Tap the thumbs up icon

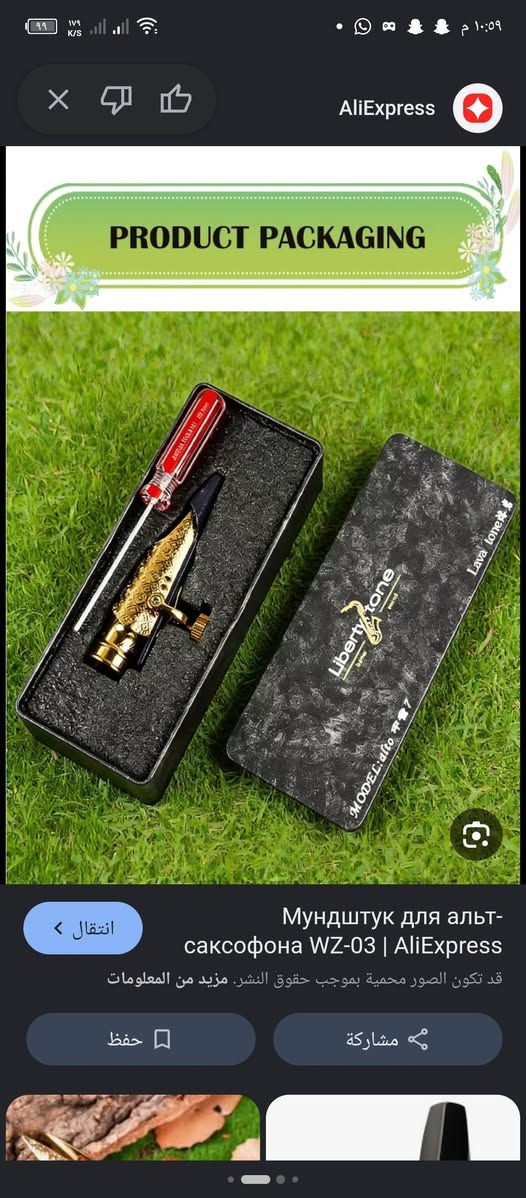175,100
